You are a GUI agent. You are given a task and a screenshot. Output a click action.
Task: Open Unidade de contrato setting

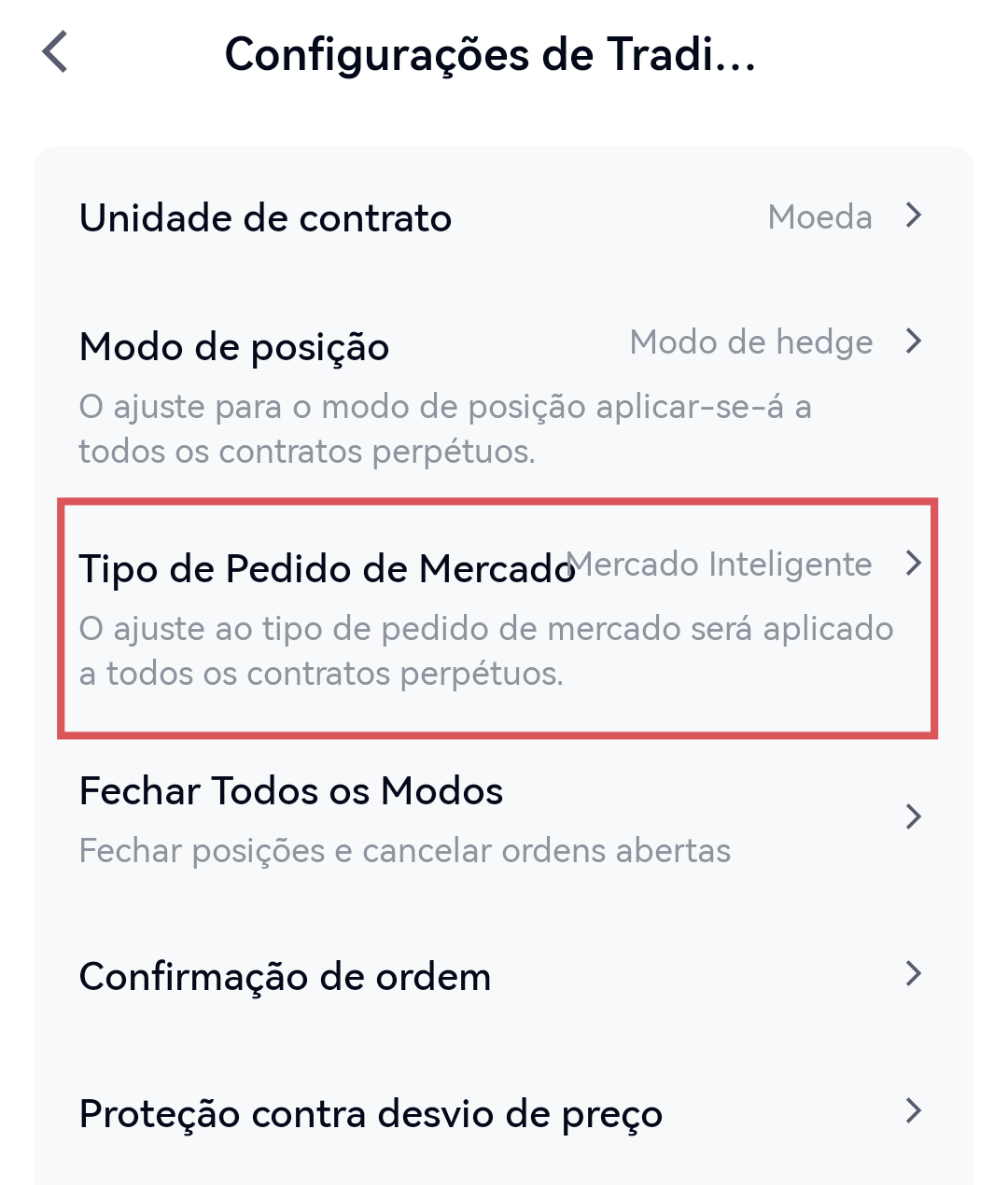click(x=502, y=218)
